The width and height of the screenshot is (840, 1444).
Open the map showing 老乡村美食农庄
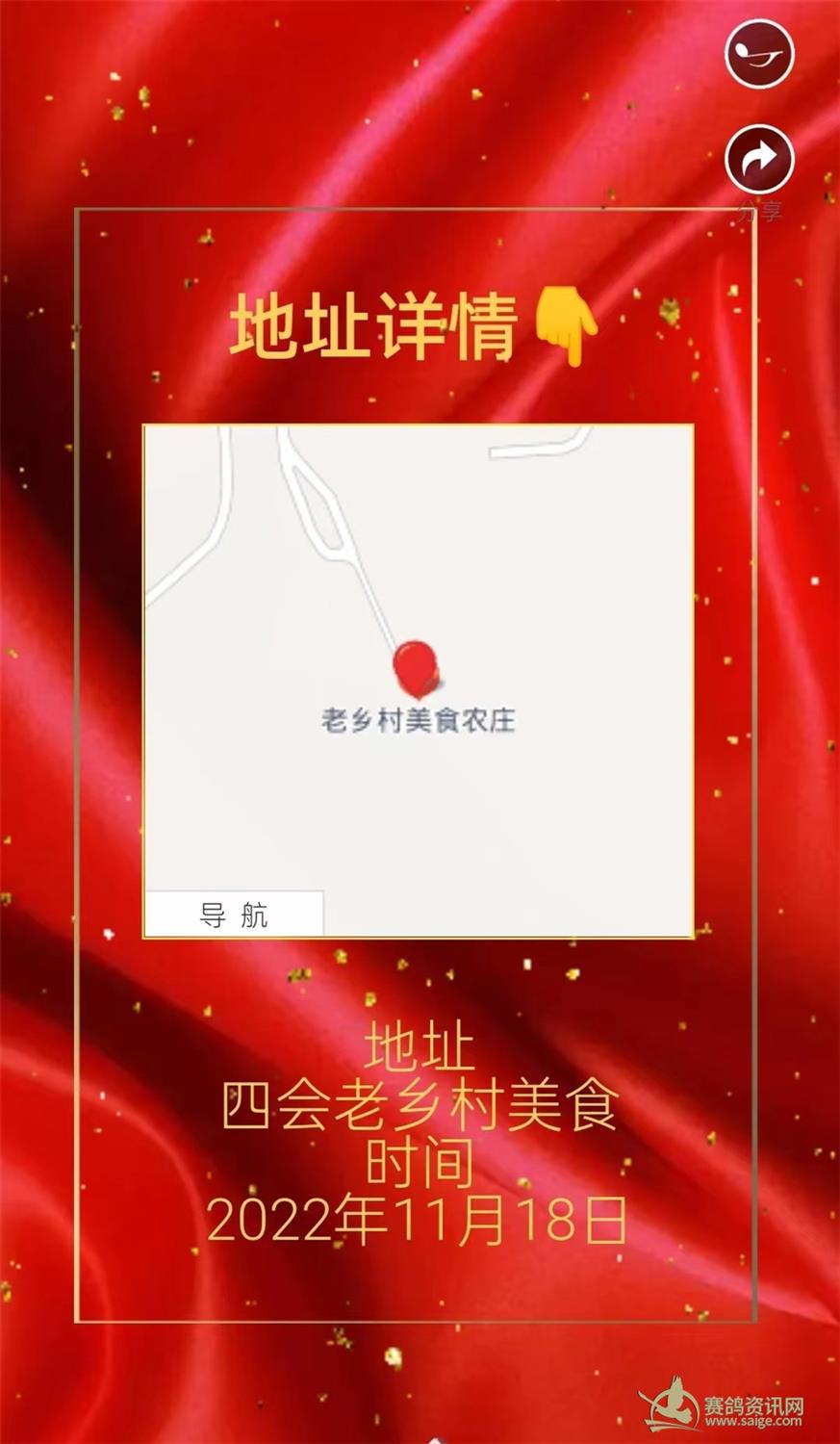click(x=418, y=664)
